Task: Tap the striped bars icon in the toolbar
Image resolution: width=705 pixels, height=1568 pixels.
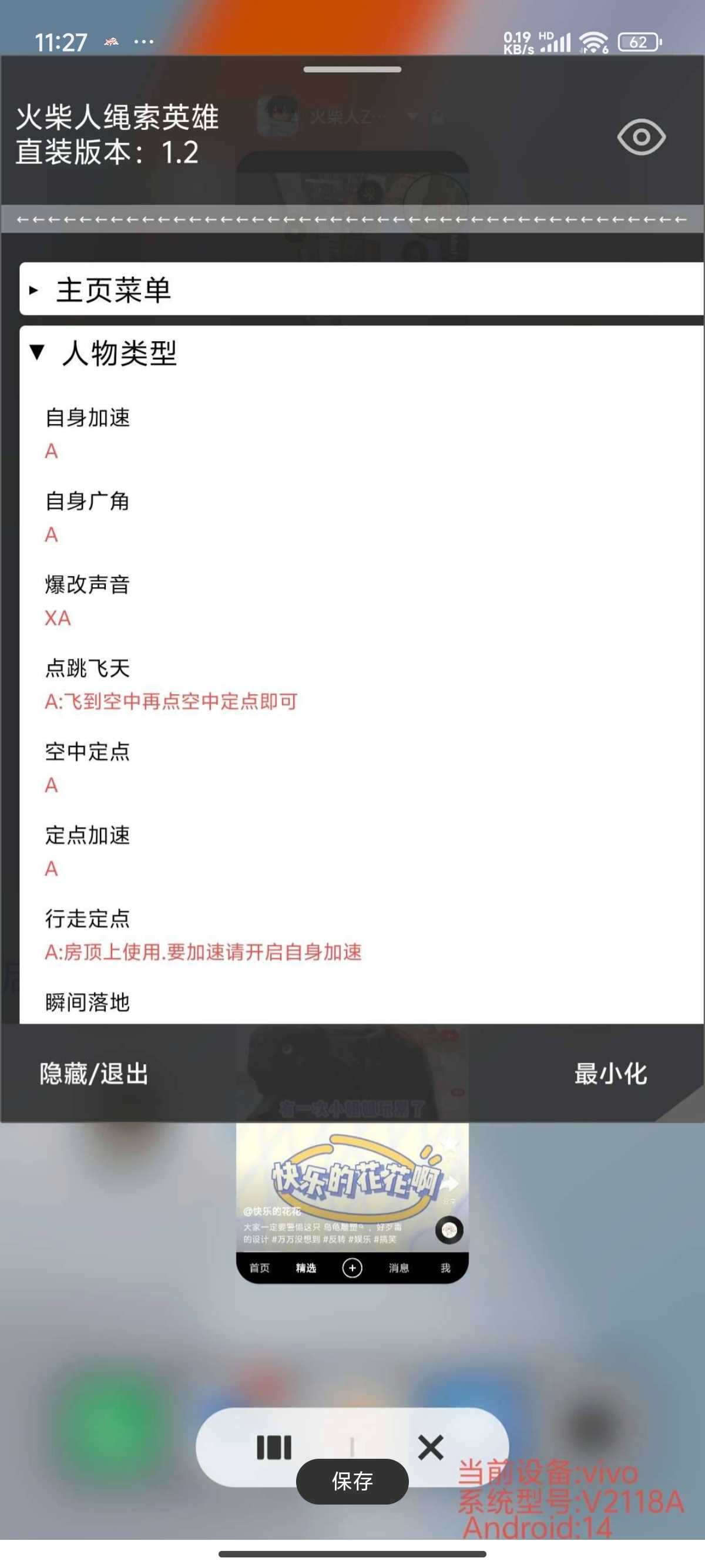Action: coord(274,1447)
